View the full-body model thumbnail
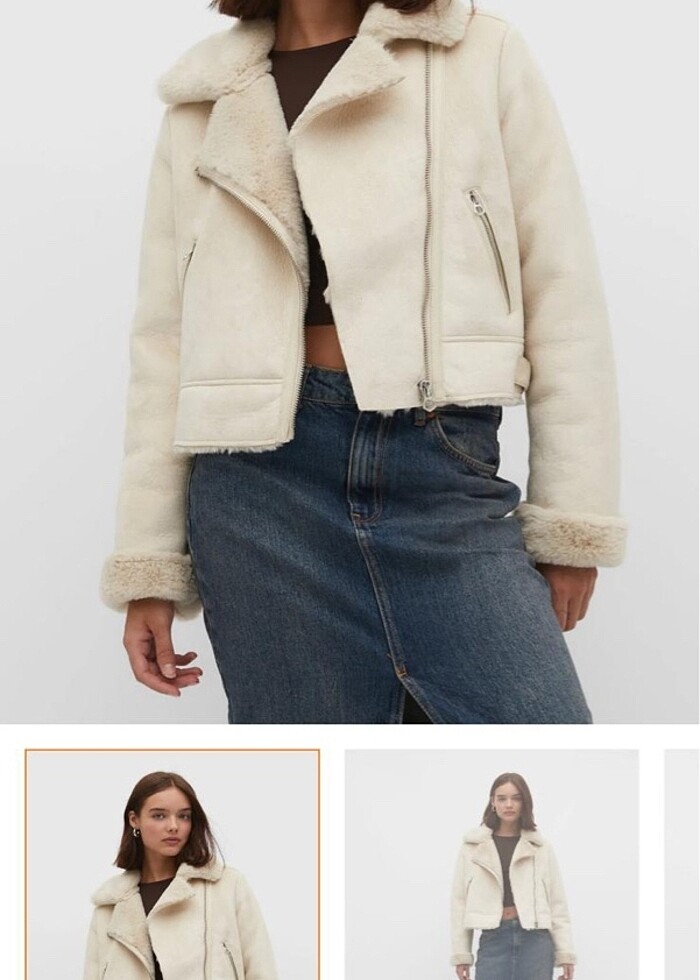 (492, 864)
